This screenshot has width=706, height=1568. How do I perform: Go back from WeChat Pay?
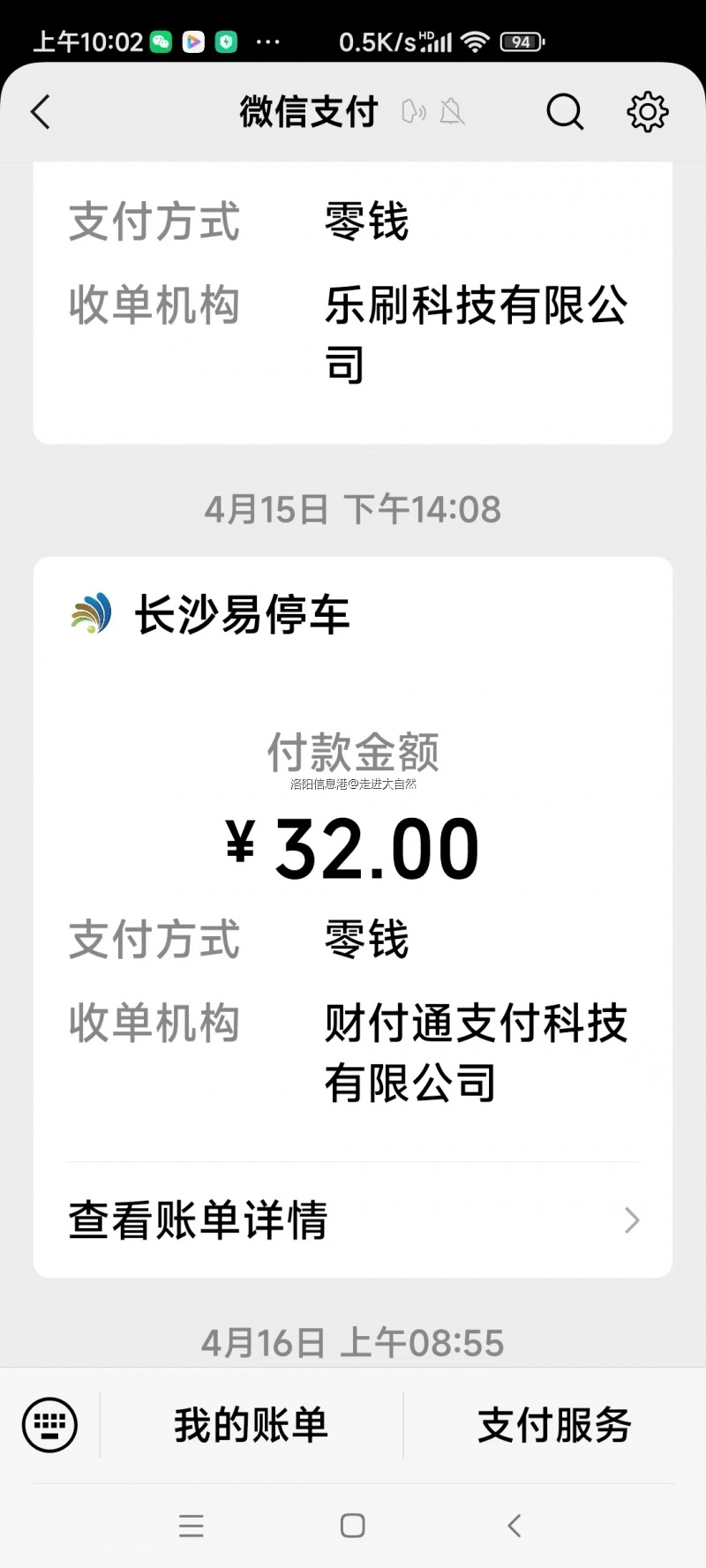pyautogui.click(x=41, y=112)
